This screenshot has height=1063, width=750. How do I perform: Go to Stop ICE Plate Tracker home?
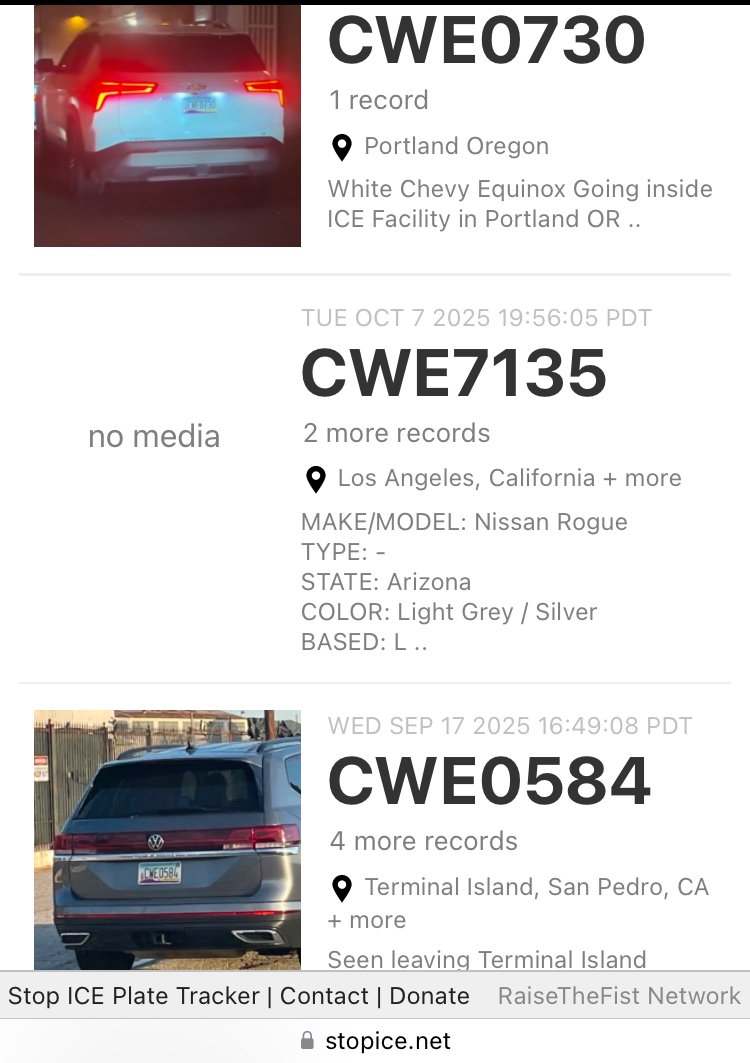pos(133,996)
